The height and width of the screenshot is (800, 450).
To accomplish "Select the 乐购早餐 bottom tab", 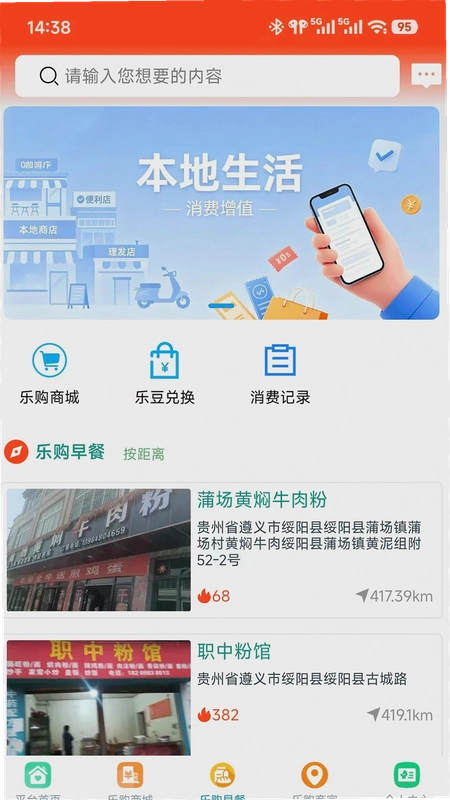I will pyautogui.click(x=222, y=781).
